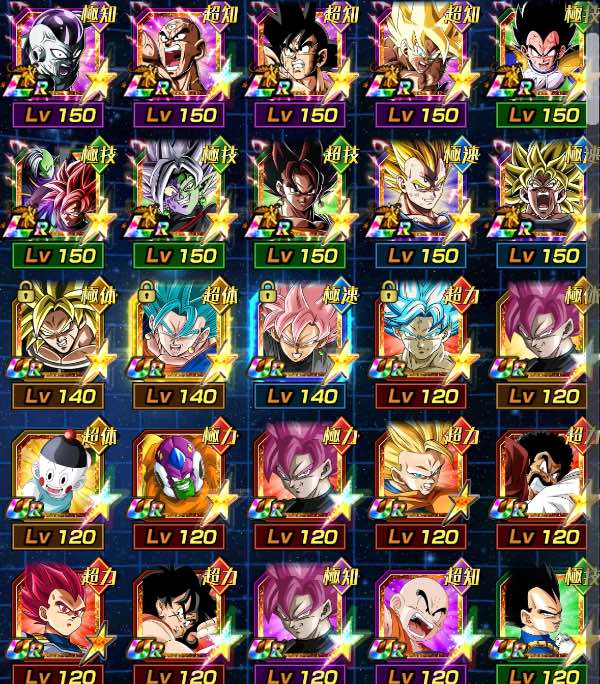Open the locked Rosé Goku Black Lv 140 card
Image resolution: width=600 pixels, height=684 pixels.
(x=302, y=335)
